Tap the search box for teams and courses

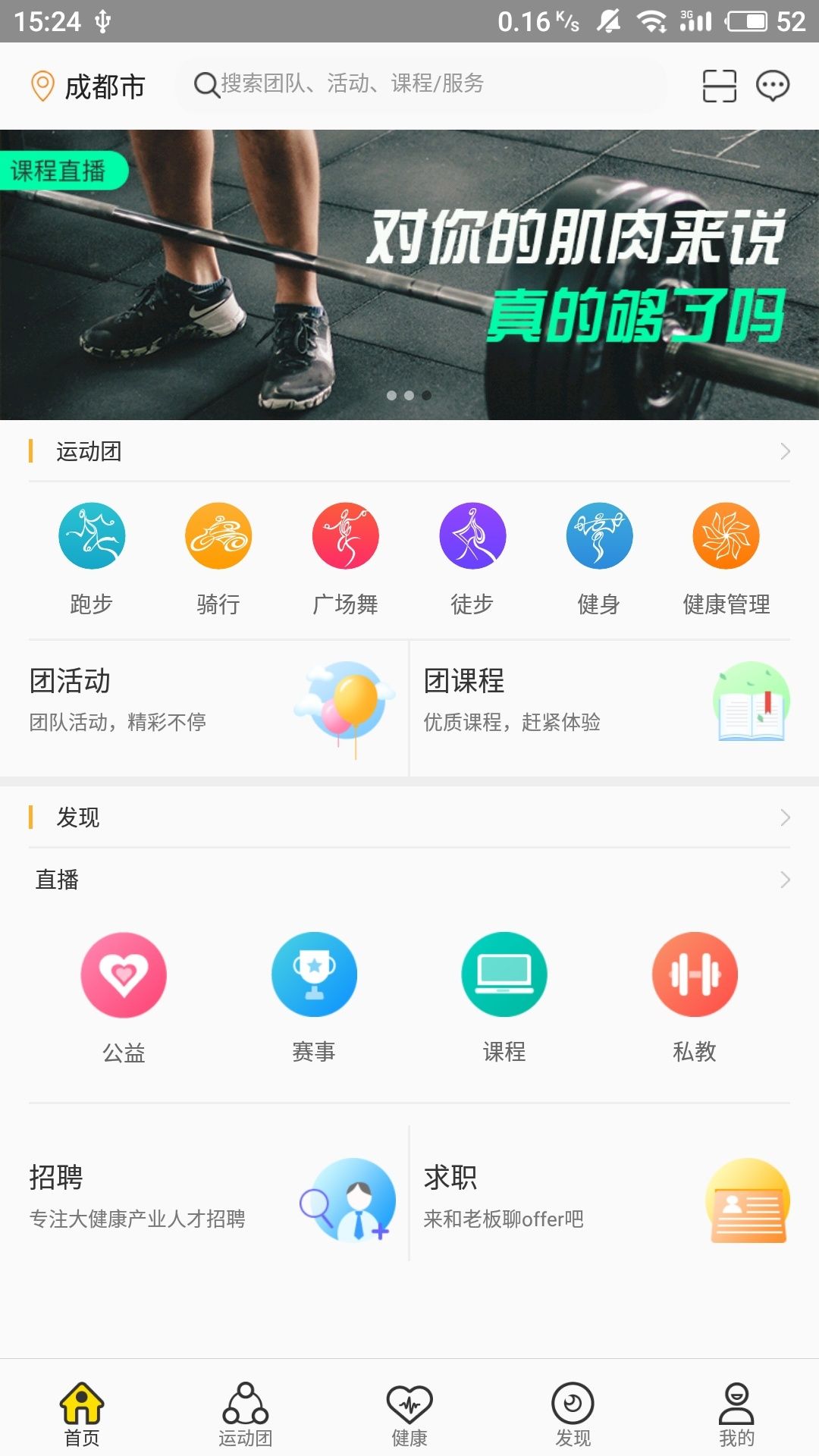(x=421, y=84)
